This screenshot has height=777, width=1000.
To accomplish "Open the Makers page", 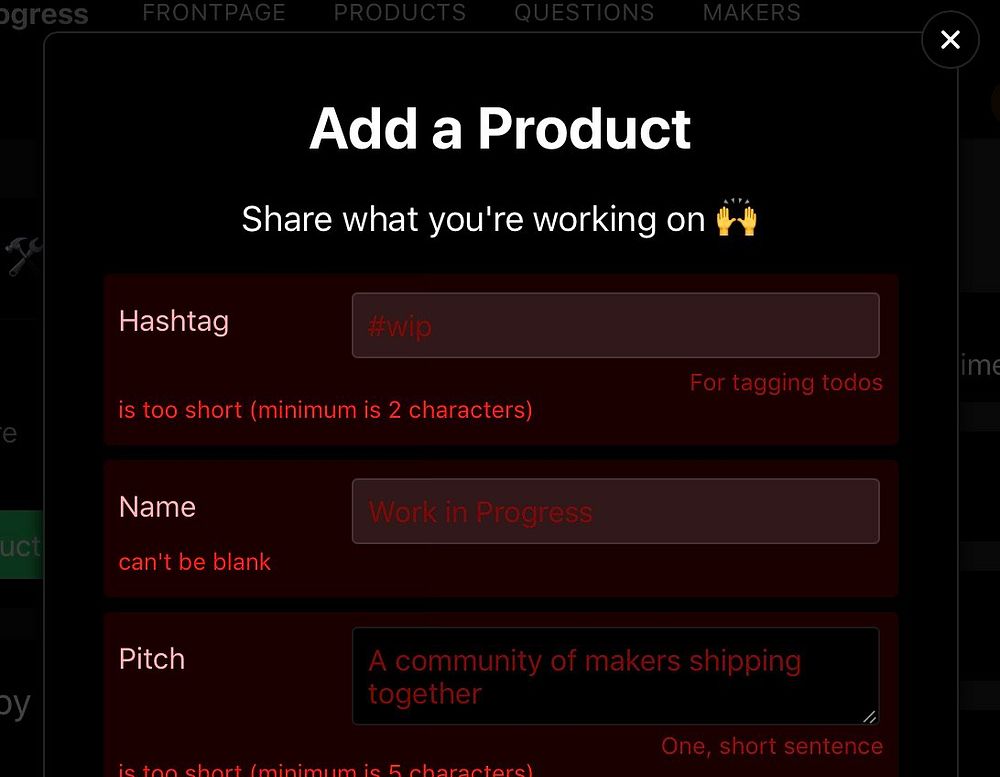I will tap(751, 13).
